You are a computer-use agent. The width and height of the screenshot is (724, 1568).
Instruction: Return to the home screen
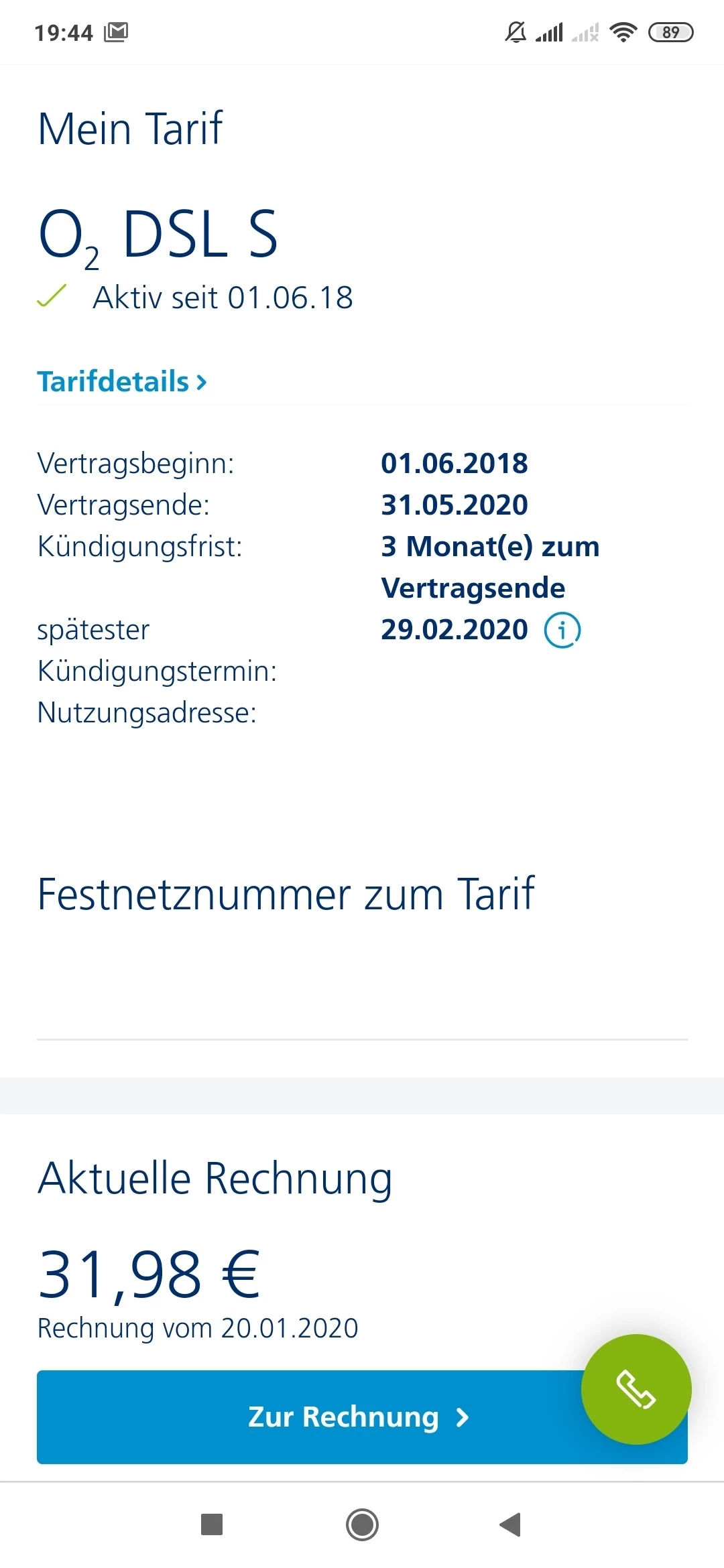point(362,1524)
